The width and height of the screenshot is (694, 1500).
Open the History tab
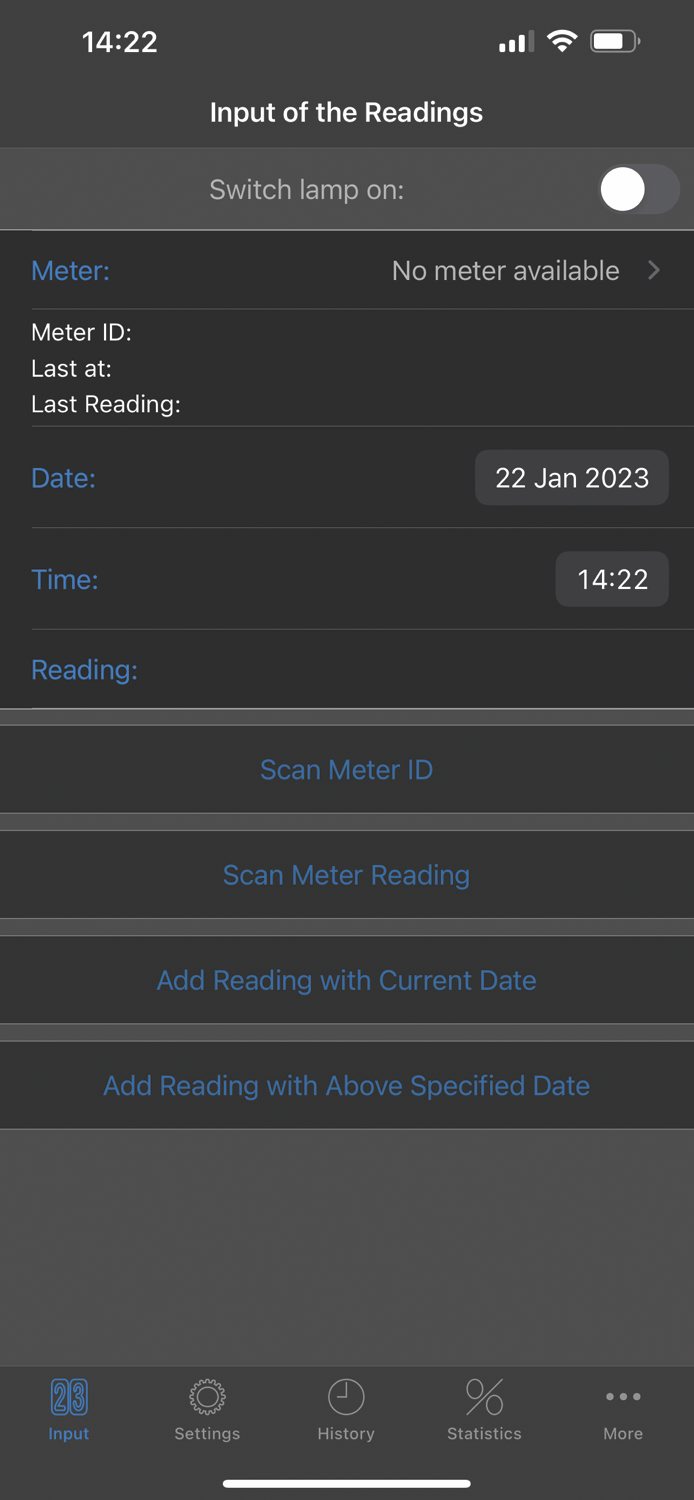pos(346,1410)
